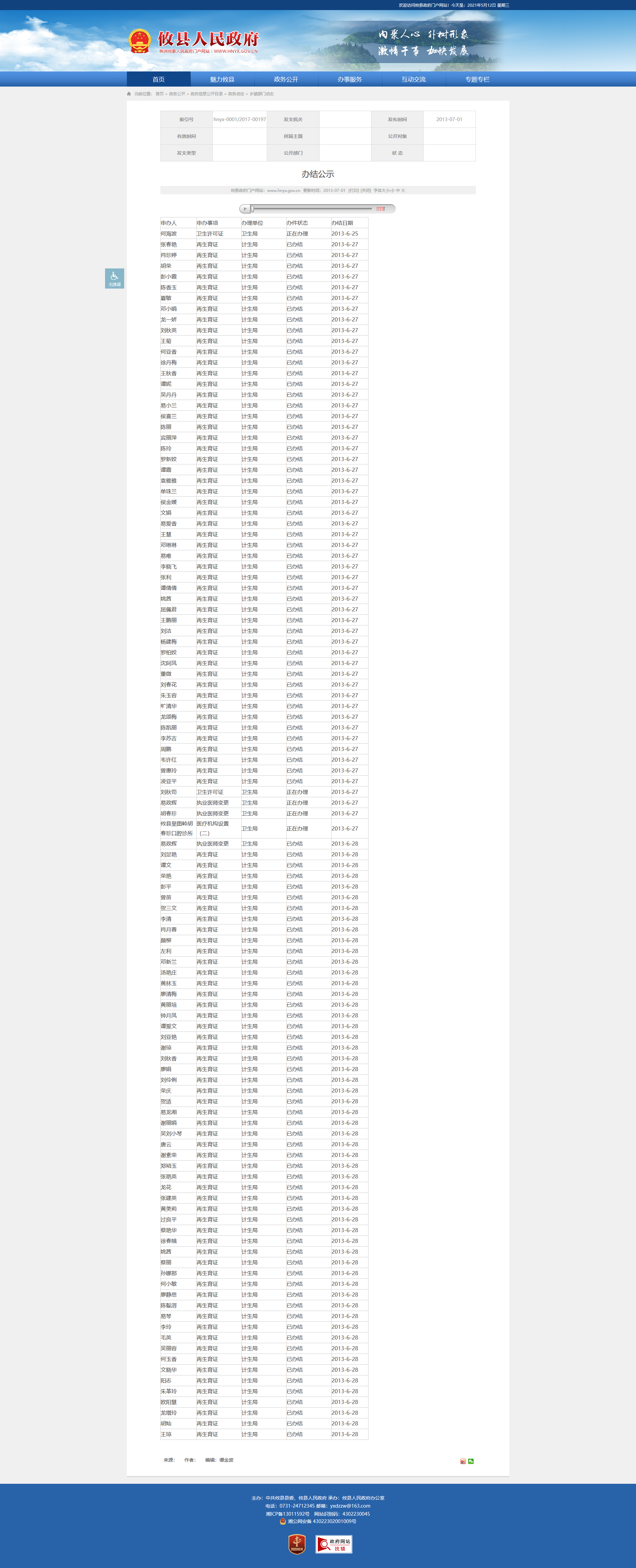Image resolution: width=636 pixels, height=1568 pixels.
Task: Go to the 政务公开 tab
Action: click(x=286, y=79)
